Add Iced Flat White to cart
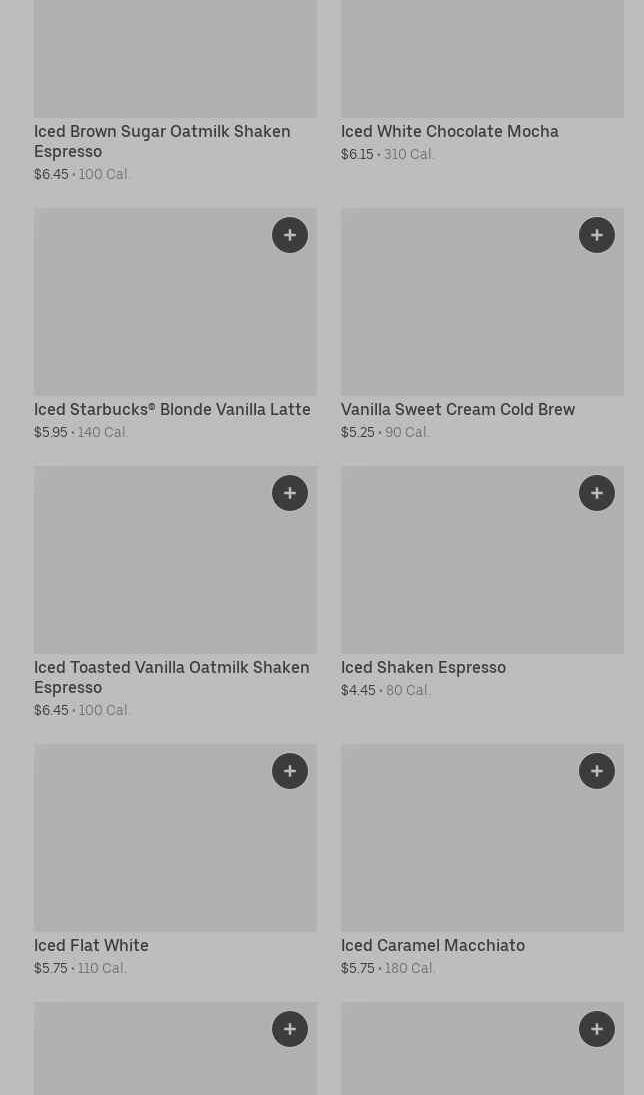Image resolution: width=644 pixels, height=1095 pixels. point(290,771)
